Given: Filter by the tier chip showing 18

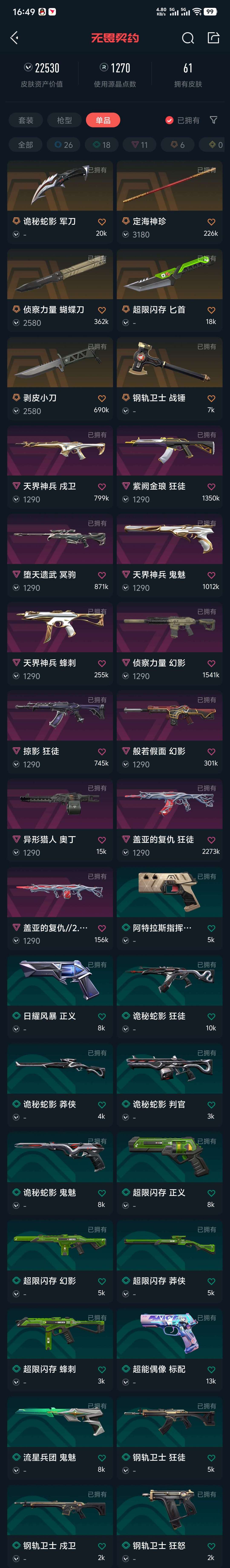Looking at the screenshot, I should tap(102, 145).
